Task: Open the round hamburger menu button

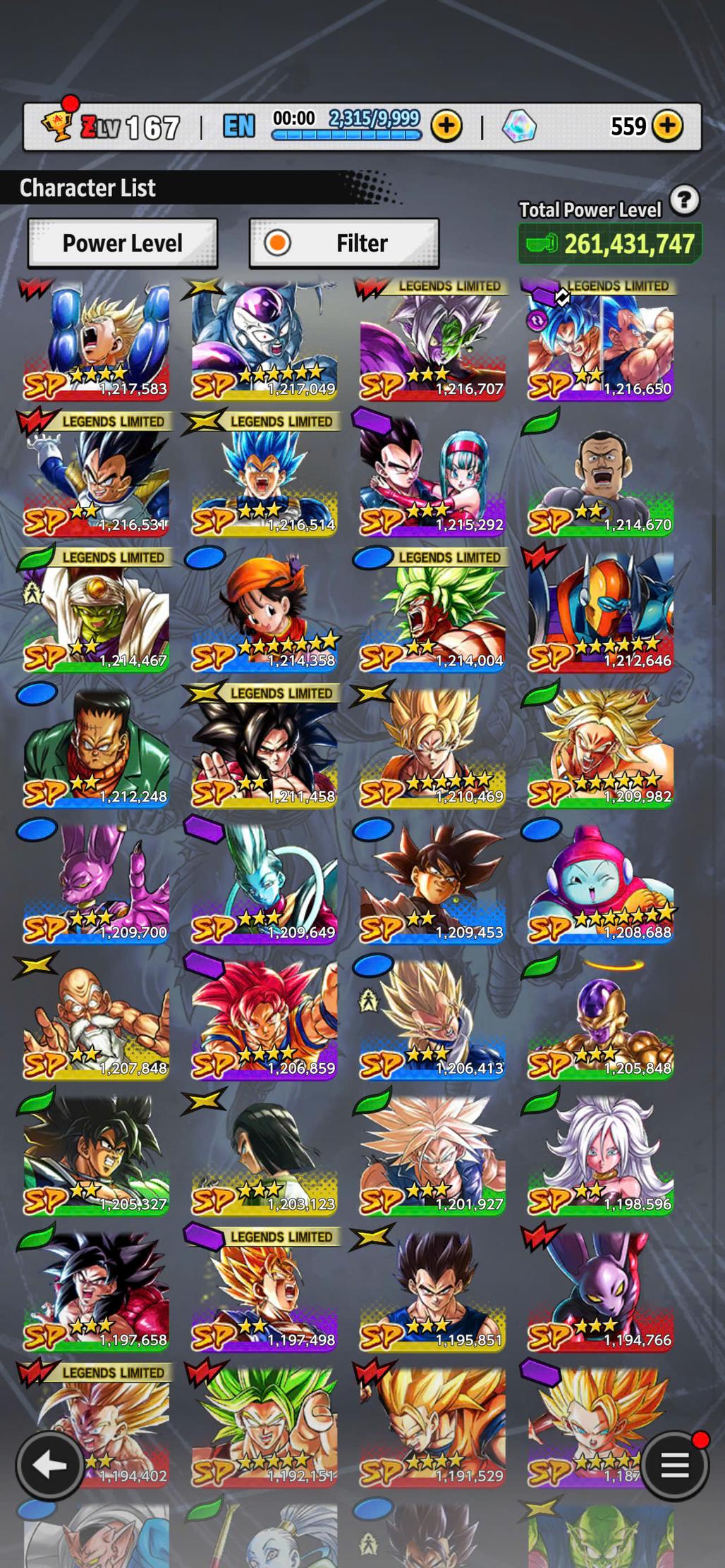Action: 674,1465
